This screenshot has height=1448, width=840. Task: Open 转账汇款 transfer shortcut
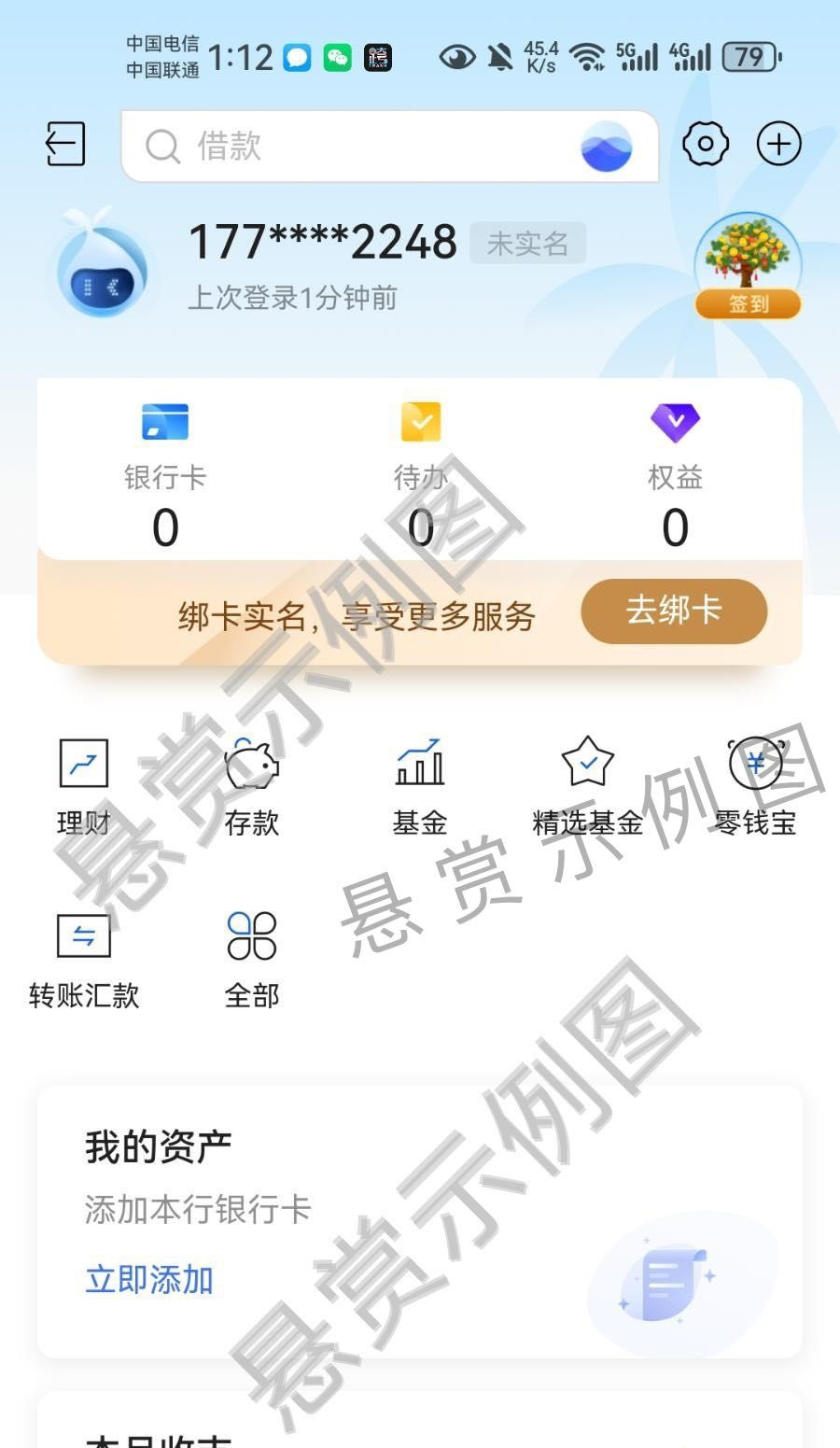point(84,959)
